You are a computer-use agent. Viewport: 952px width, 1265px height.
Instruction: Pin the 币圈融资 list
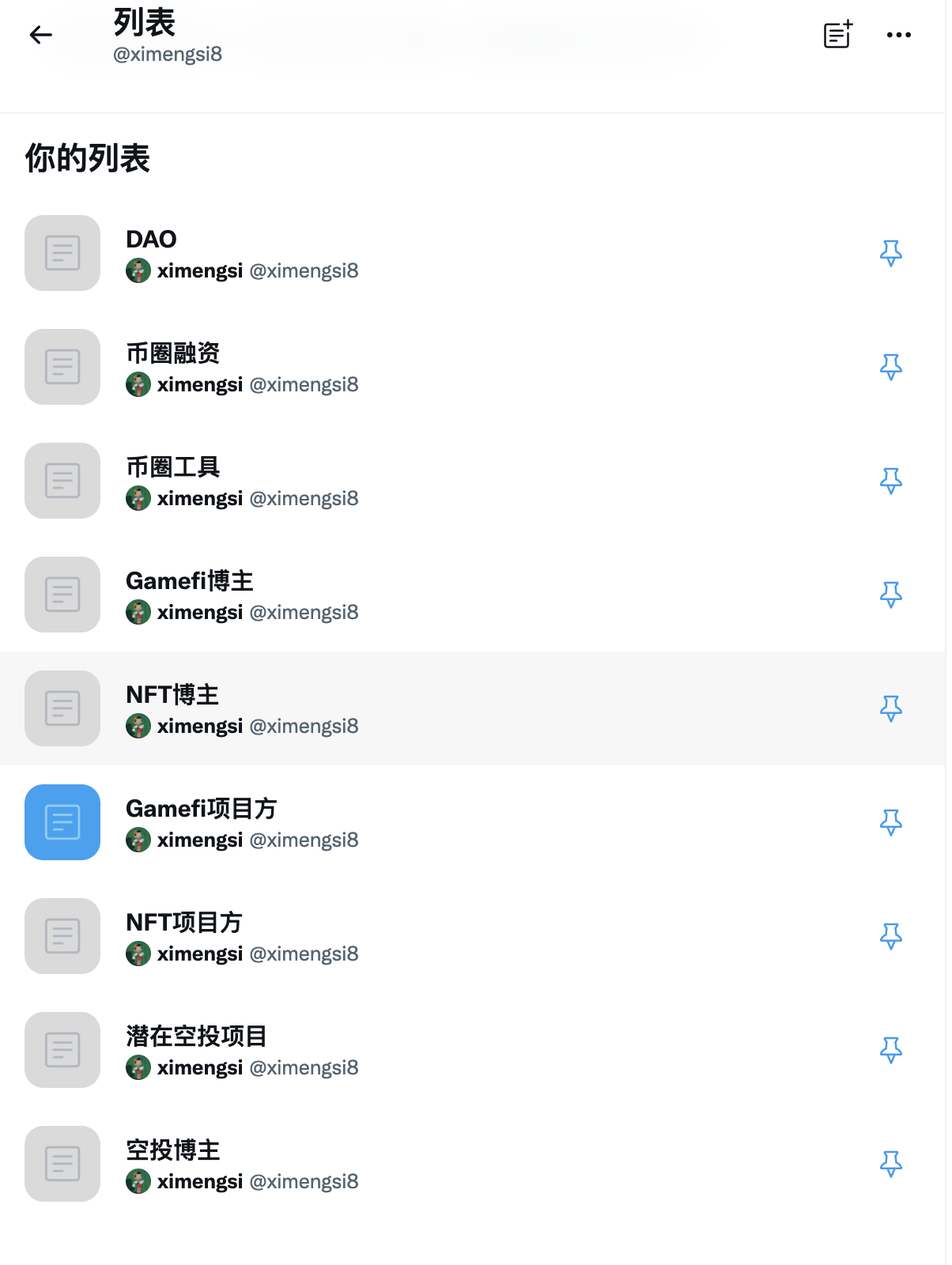(x=890, y=367)
